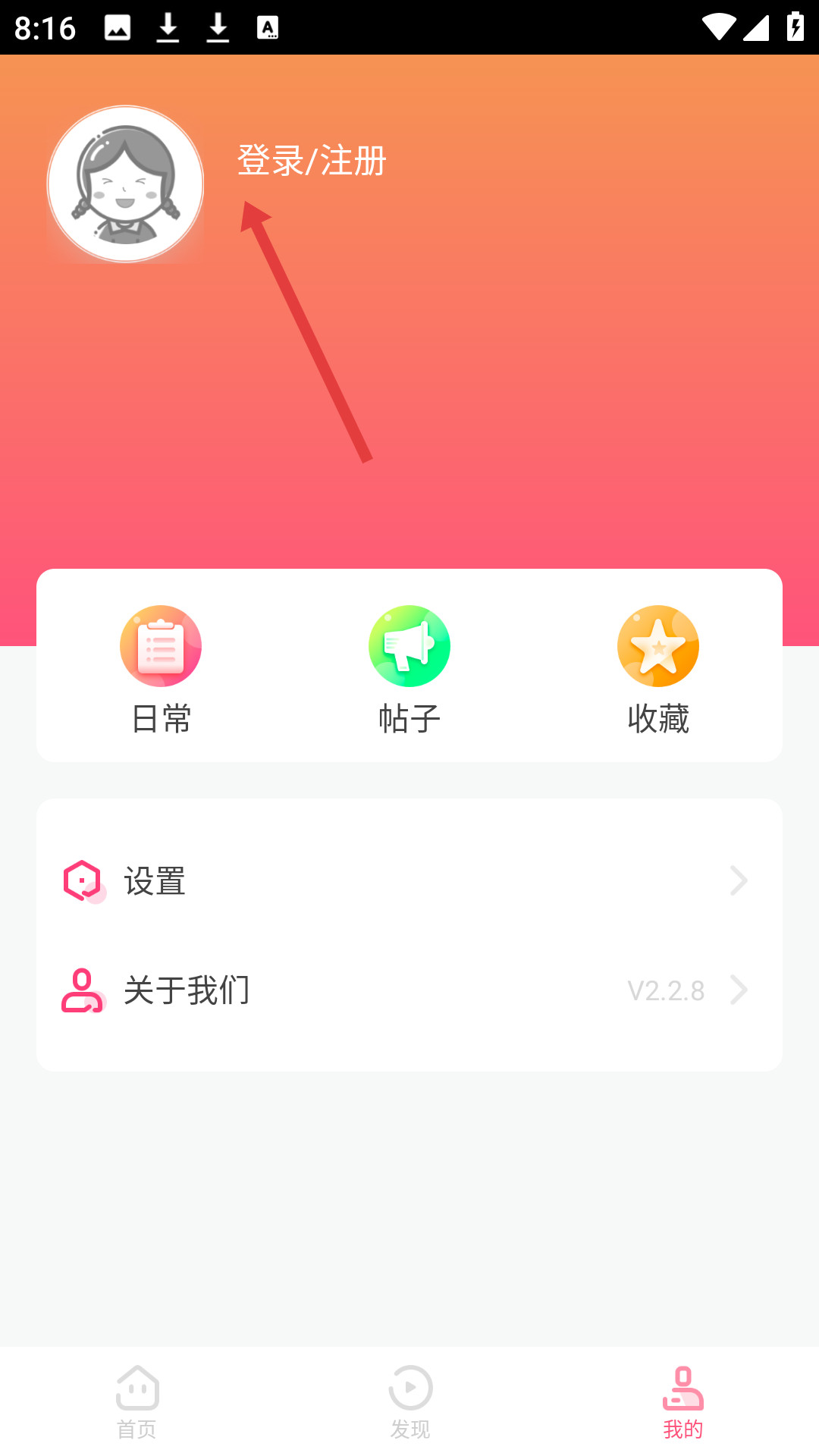The width and height of the screenshot is (819, 1456).
Task: Select the 帖子 megaphone icon
Action: tap(409, 645)
